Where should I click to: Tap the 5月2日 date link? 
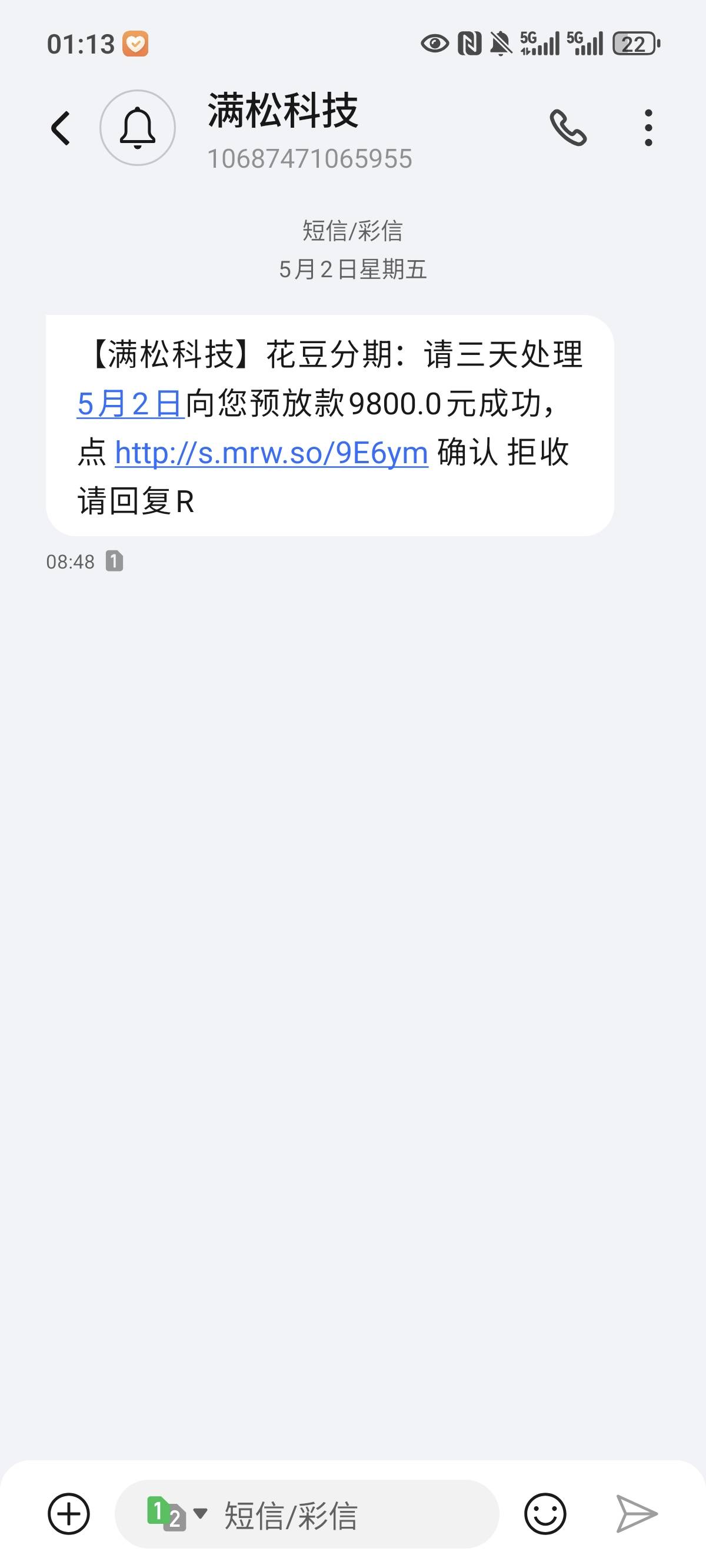coord(130,404)
